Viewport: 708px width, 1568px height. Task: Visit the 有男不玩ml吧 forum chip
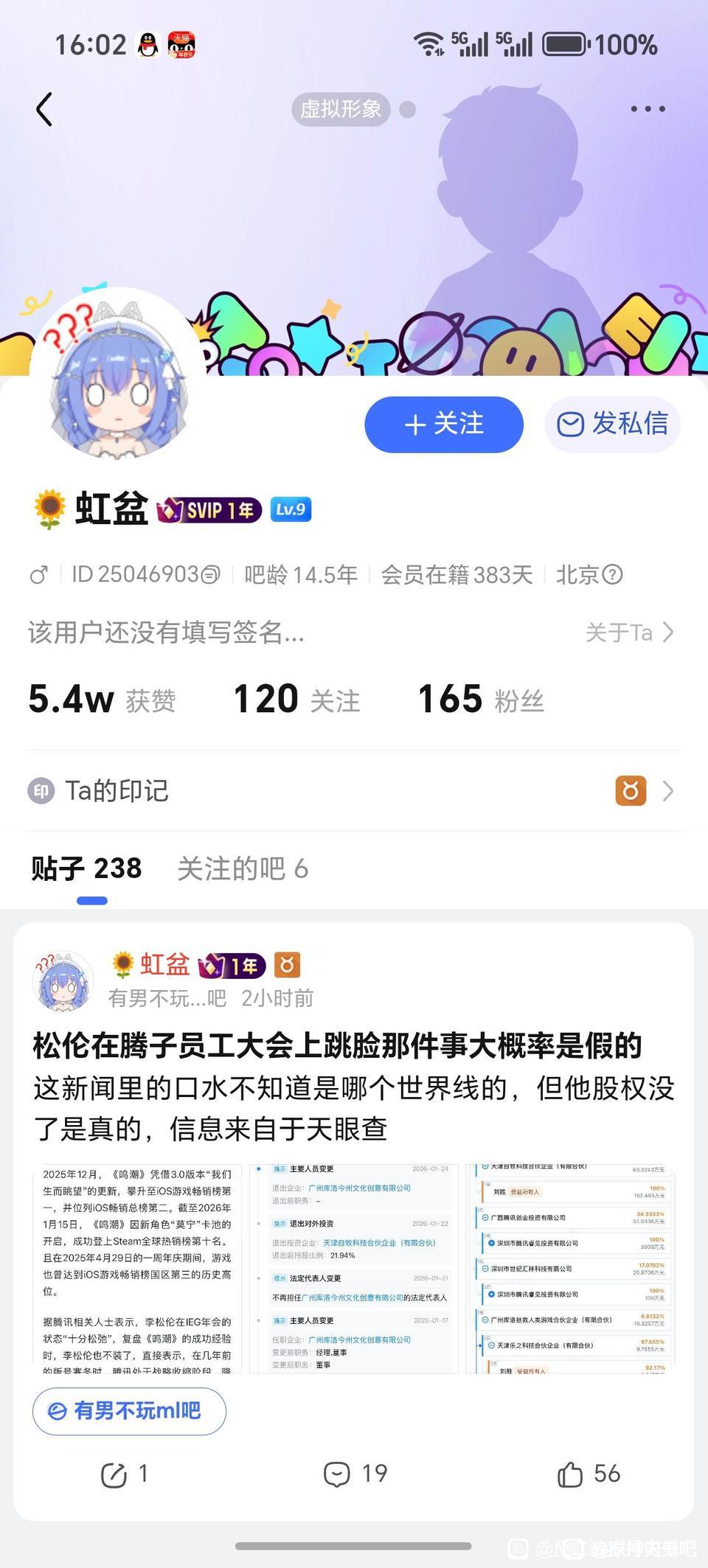(129, 1411)
